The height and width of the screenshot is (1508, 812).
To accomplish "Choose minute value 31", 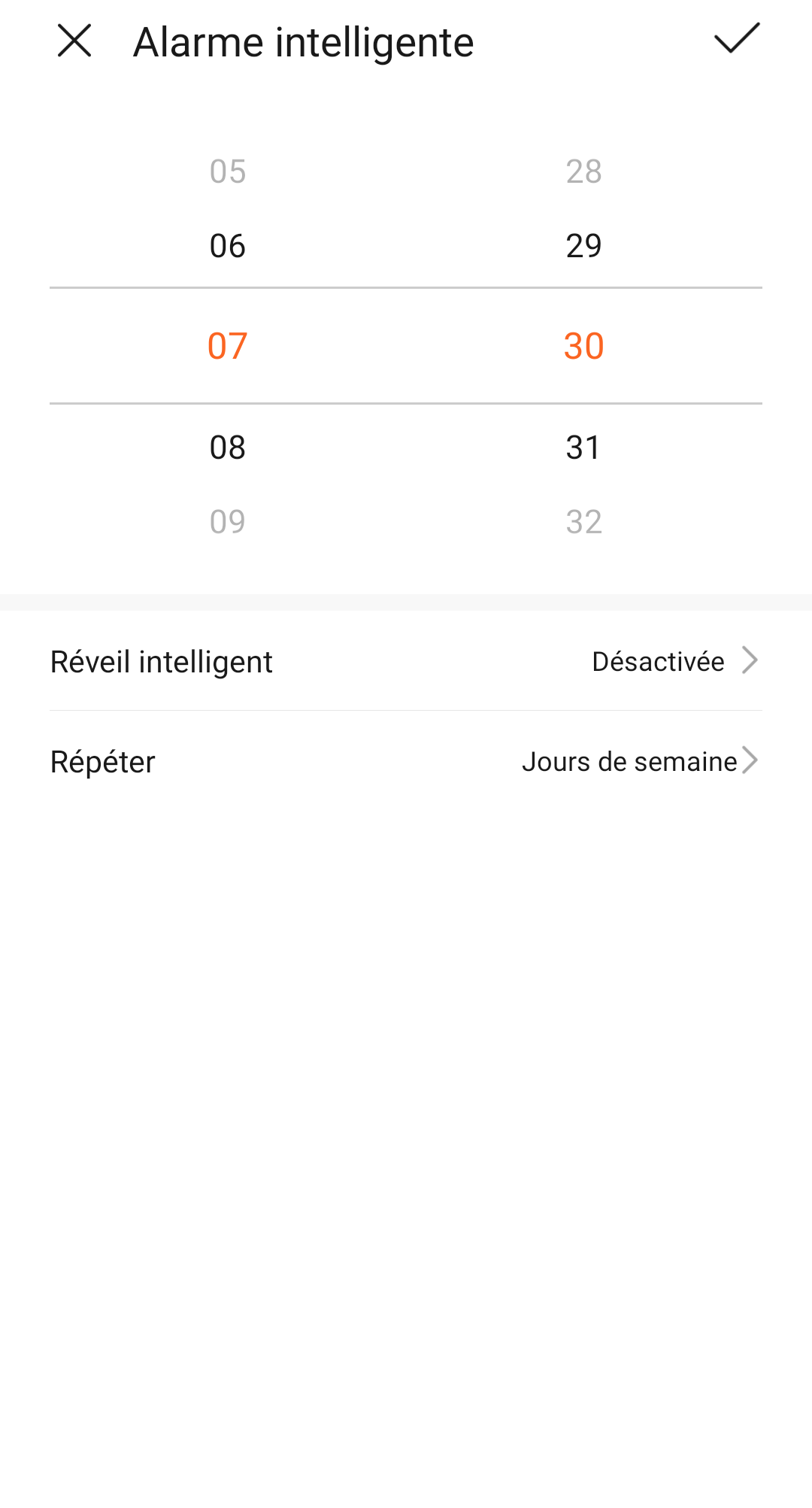I will point(584,446).
